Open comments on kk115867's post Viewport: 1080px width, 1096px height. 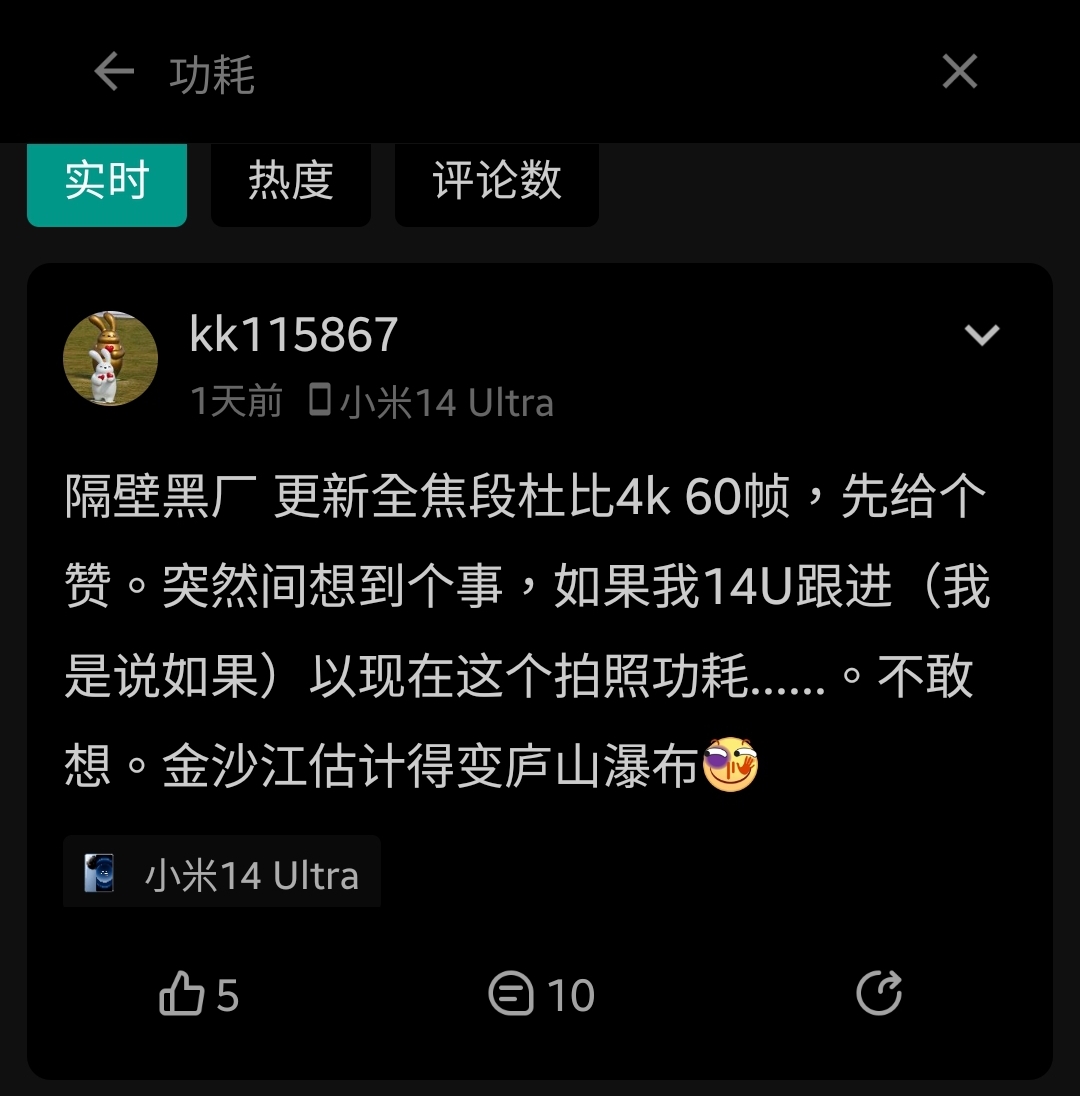[x=541, y=994]
